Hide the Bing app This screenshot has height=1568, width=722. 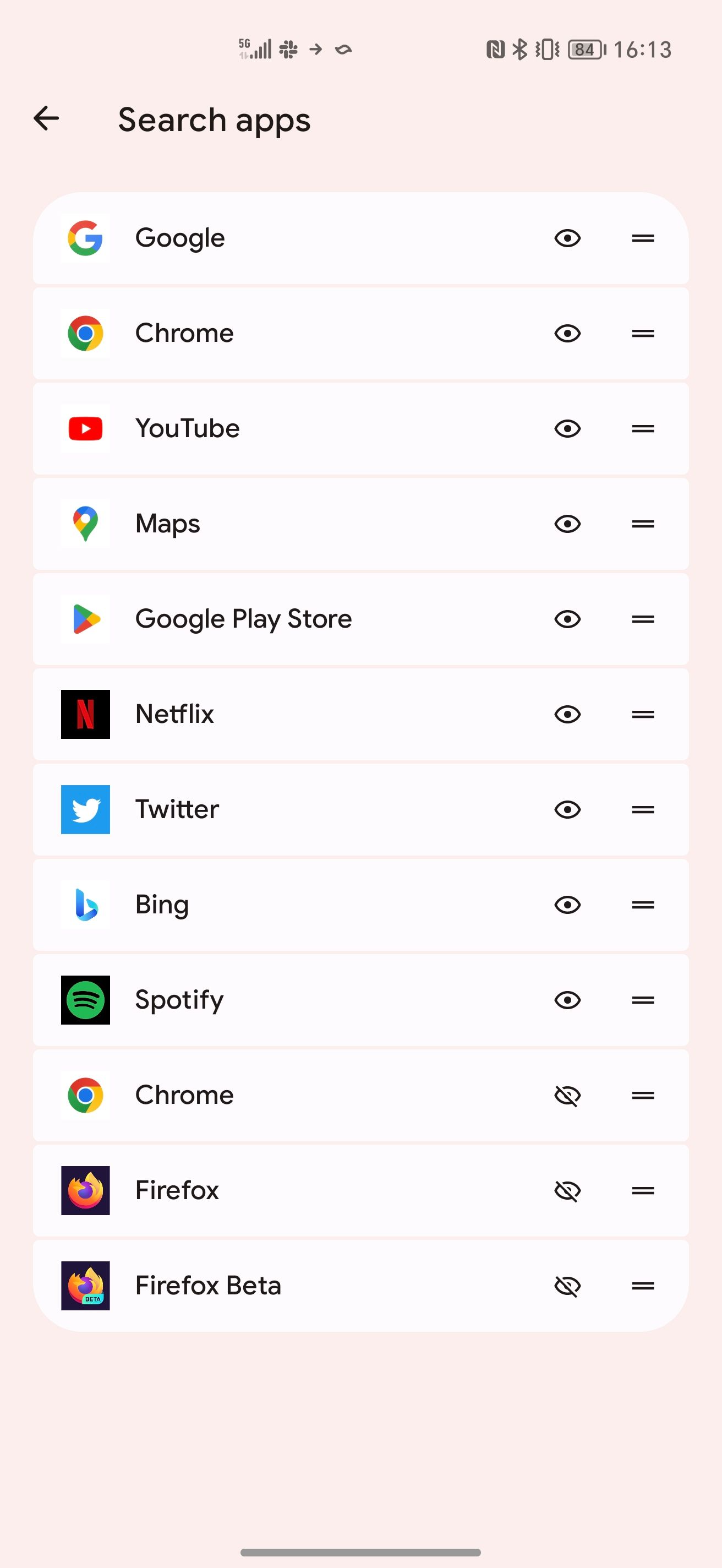[x=567, y=905]
